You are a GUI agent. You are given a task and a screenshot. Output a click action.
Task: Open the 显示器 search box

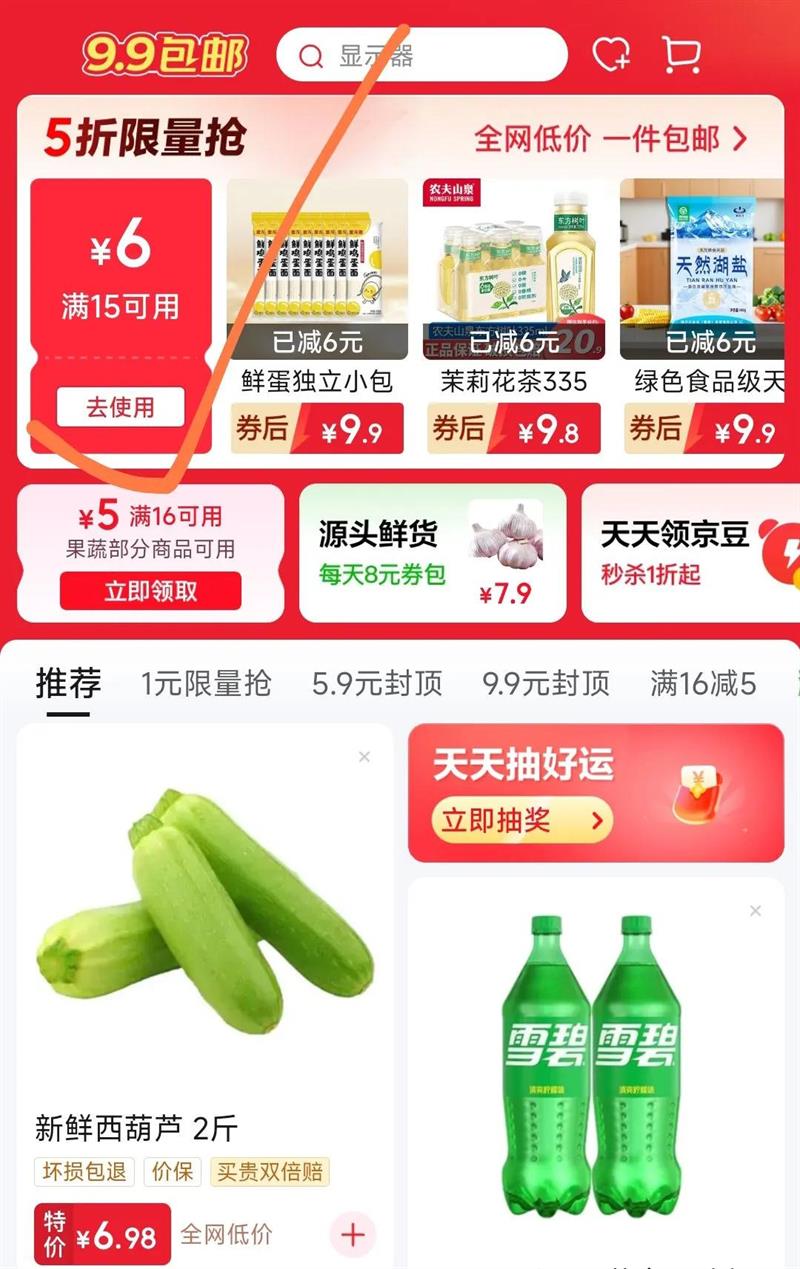421,55
